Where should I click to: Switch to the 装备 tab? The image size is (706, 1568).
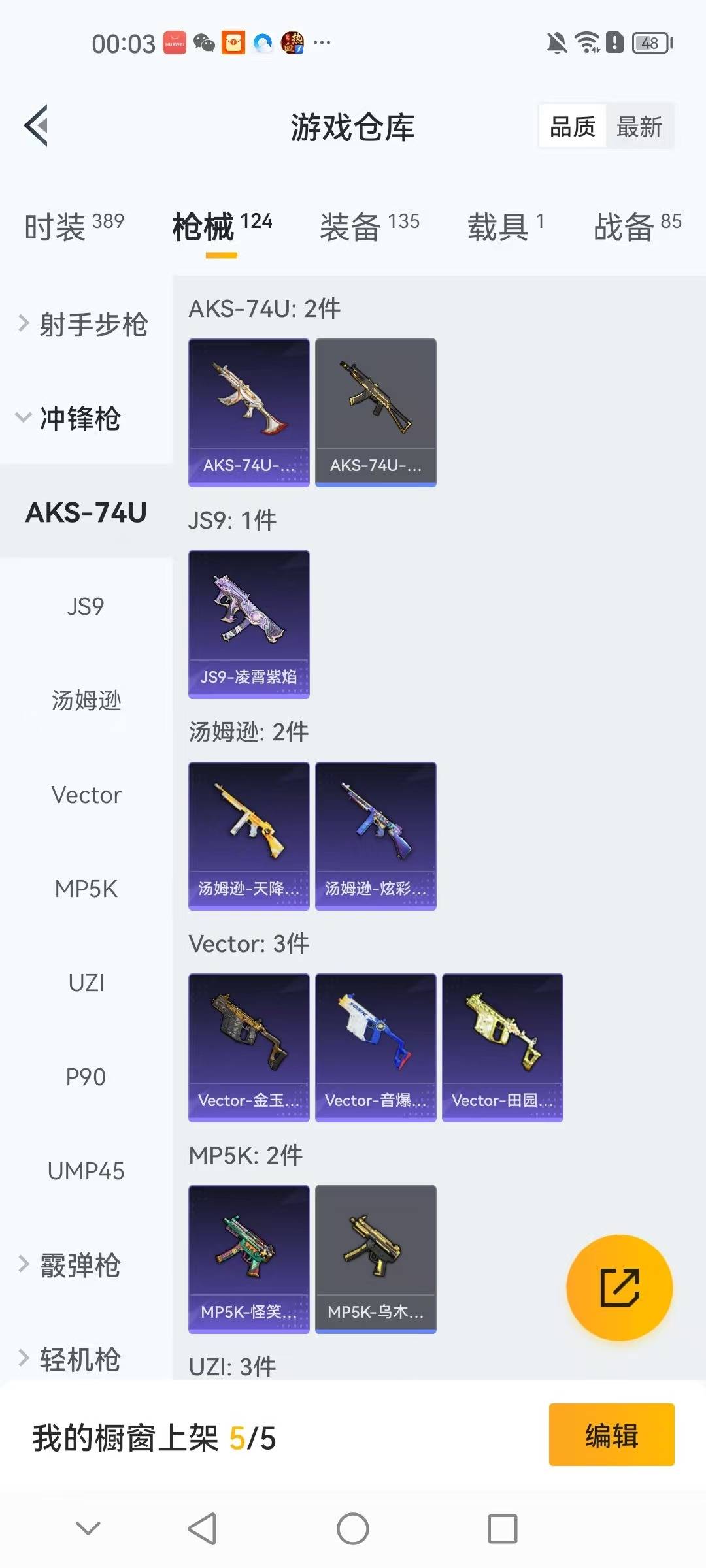(369, 227)
